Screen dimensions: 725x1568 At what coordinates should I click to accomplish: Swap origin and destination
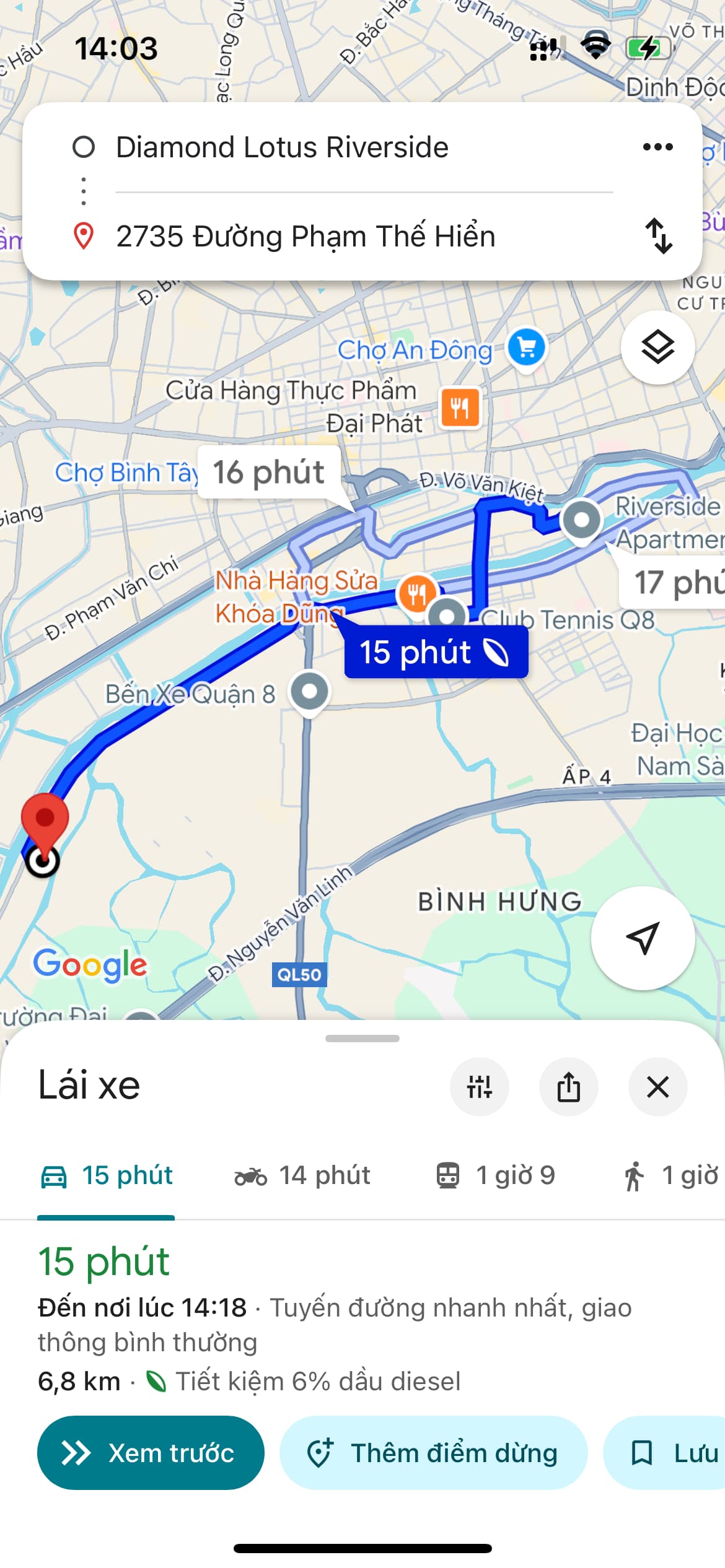tap(658, 236)
